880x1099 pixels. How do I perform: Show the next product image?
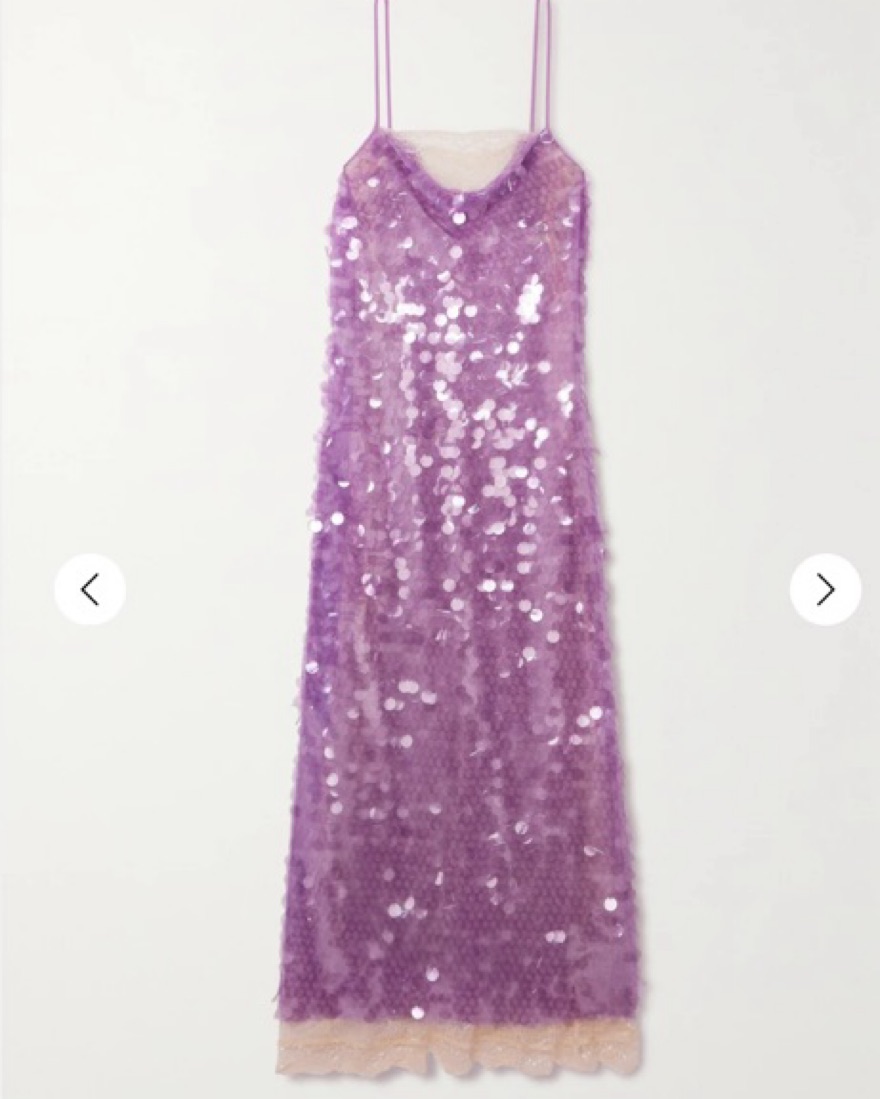(x=825, y=590)
